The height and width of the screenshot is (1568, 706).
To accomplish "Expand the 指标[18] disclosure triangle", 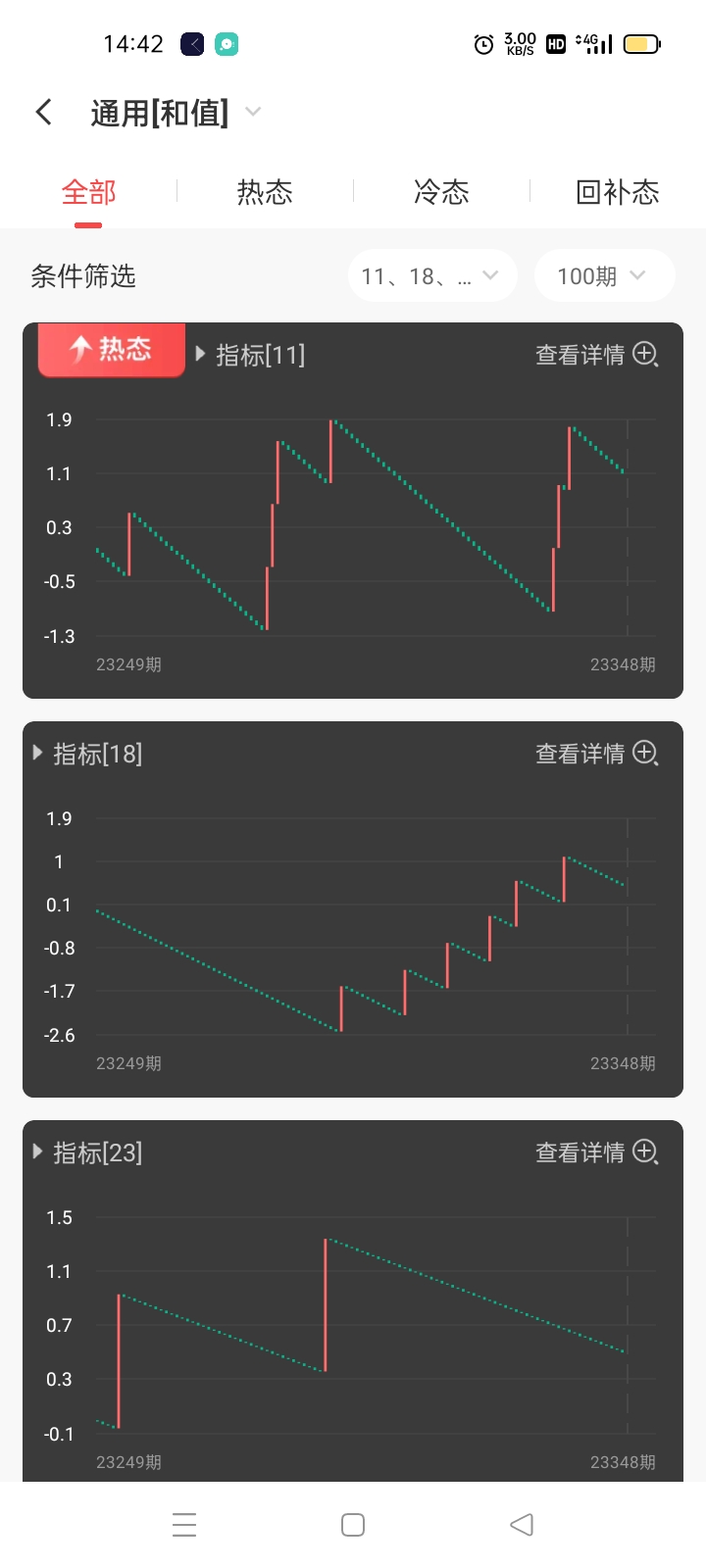I will coord(36,753).
